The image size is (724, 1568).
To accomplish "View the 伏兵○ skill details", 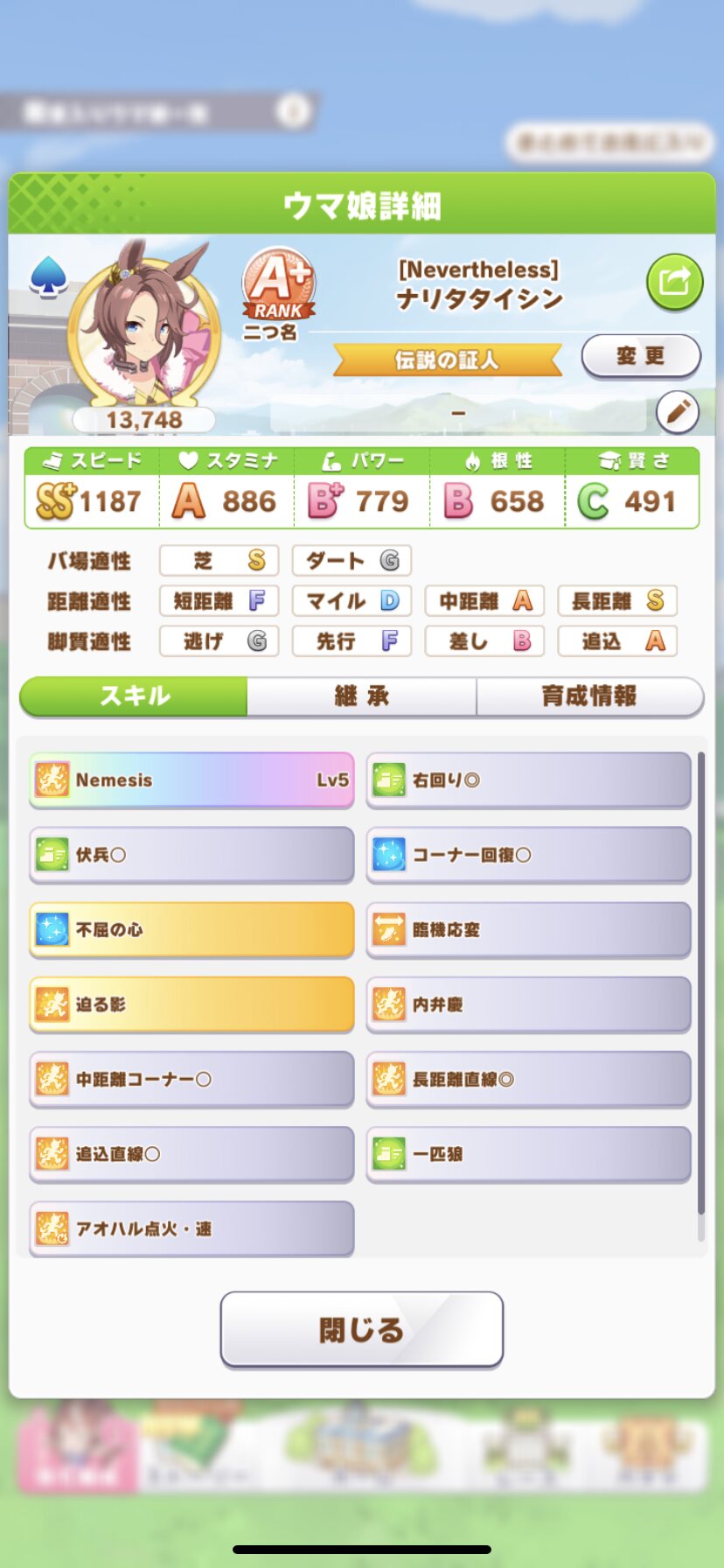I will [191, 855].
